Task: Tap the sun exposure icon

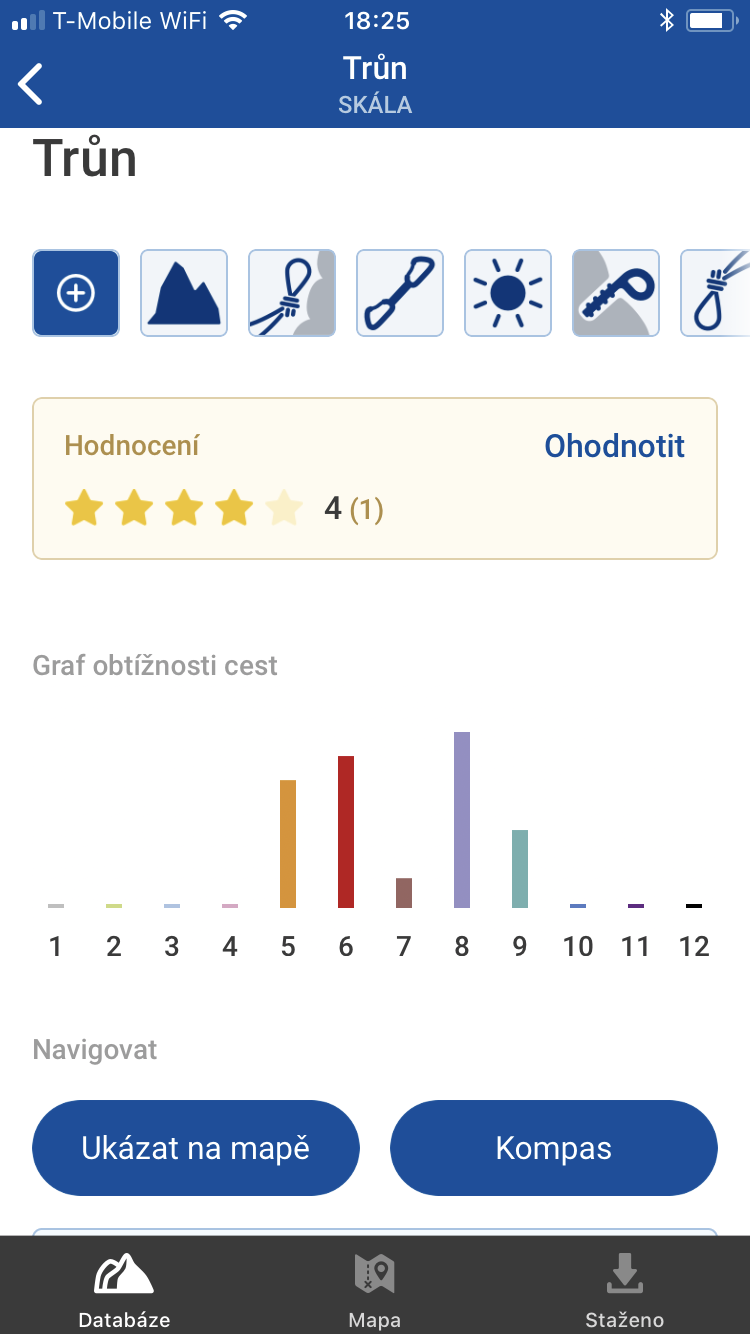Action: (x=508, y=293)
